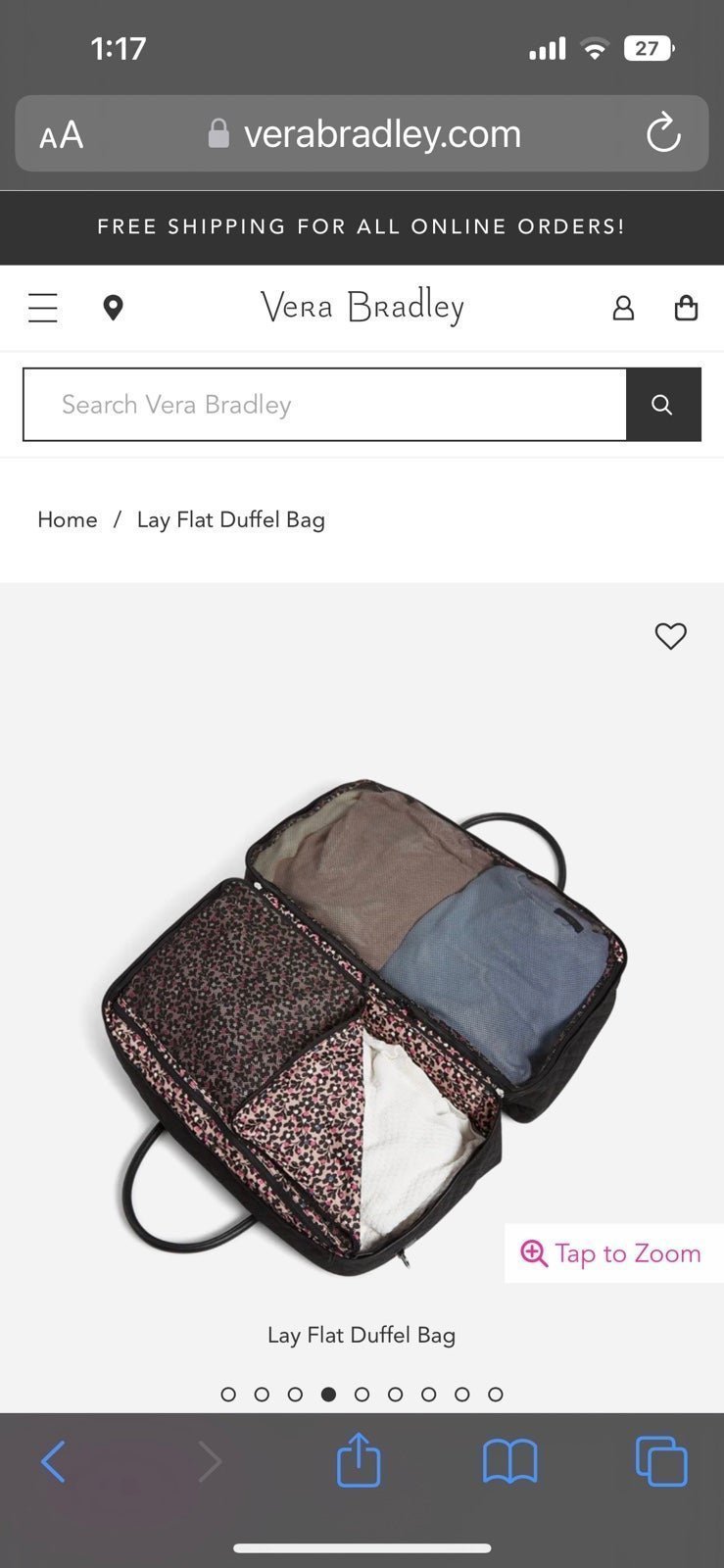The width and height of the screenshot is (724, 1568).
Task: Select the last image page dot
Action: 496,1394
